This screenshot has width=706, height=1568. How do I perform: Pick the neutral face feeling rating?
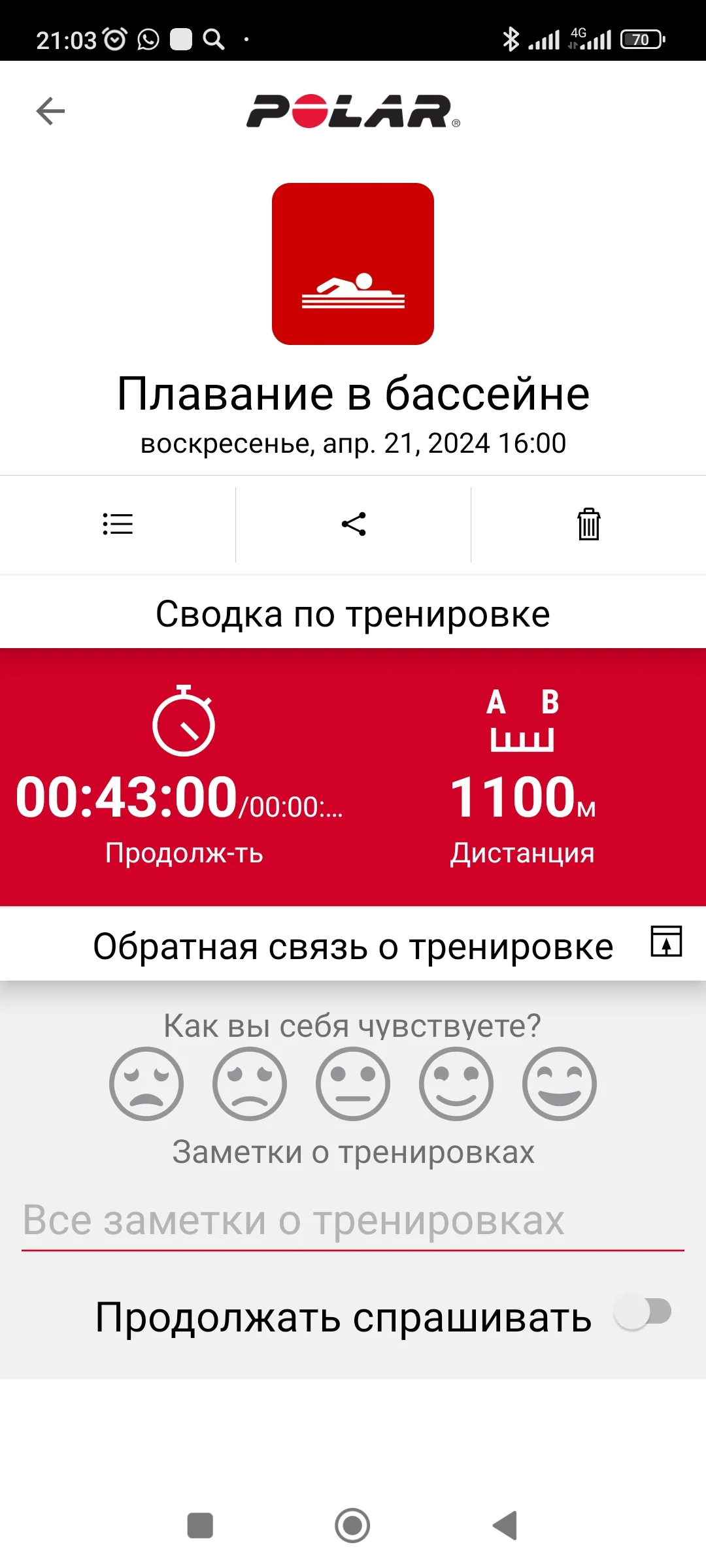pyautogui.click(x=353, y=1084)
